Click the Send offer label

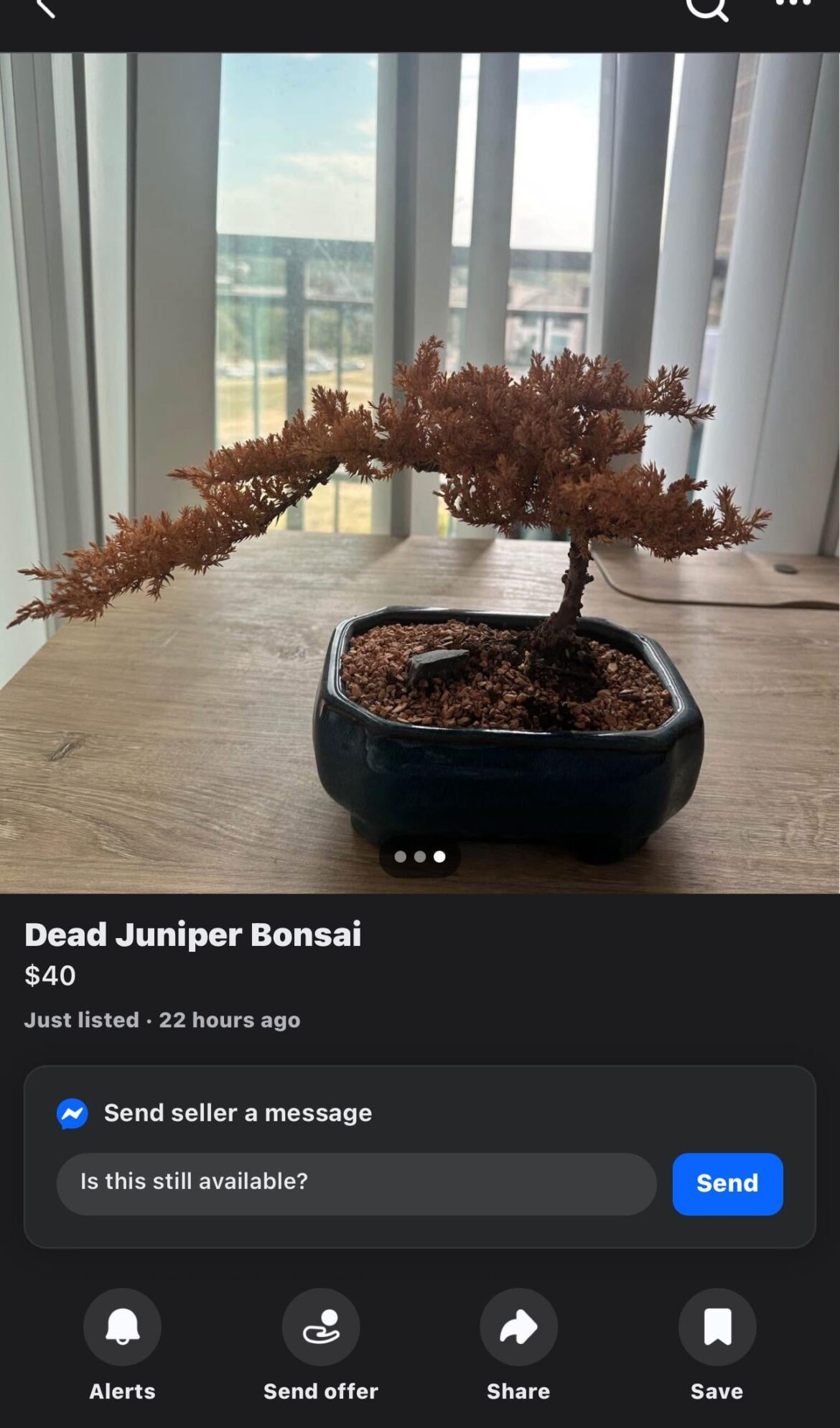pyautogui.click(x=320, y=1391)
